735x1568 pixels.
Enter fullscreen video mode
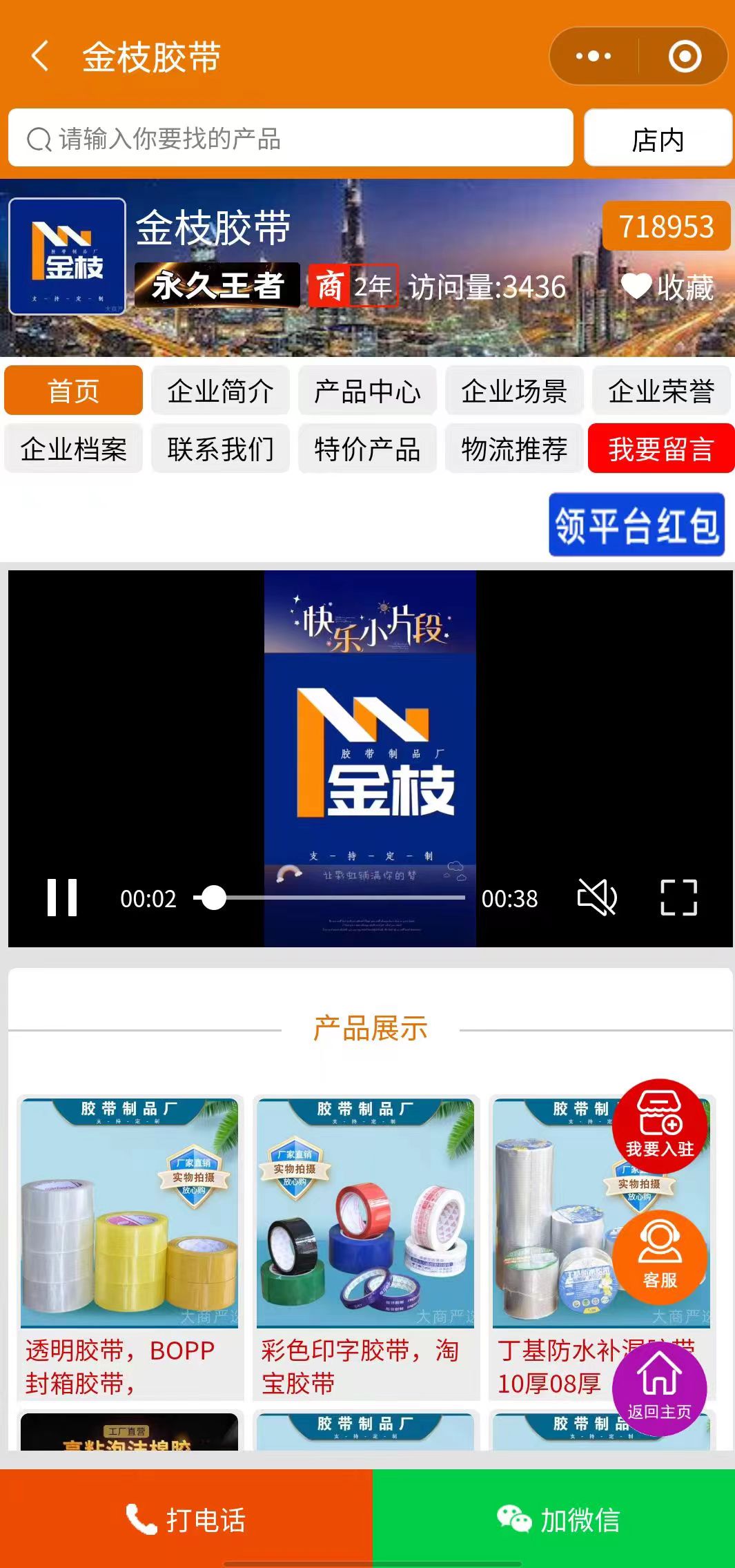pos(678,898)
